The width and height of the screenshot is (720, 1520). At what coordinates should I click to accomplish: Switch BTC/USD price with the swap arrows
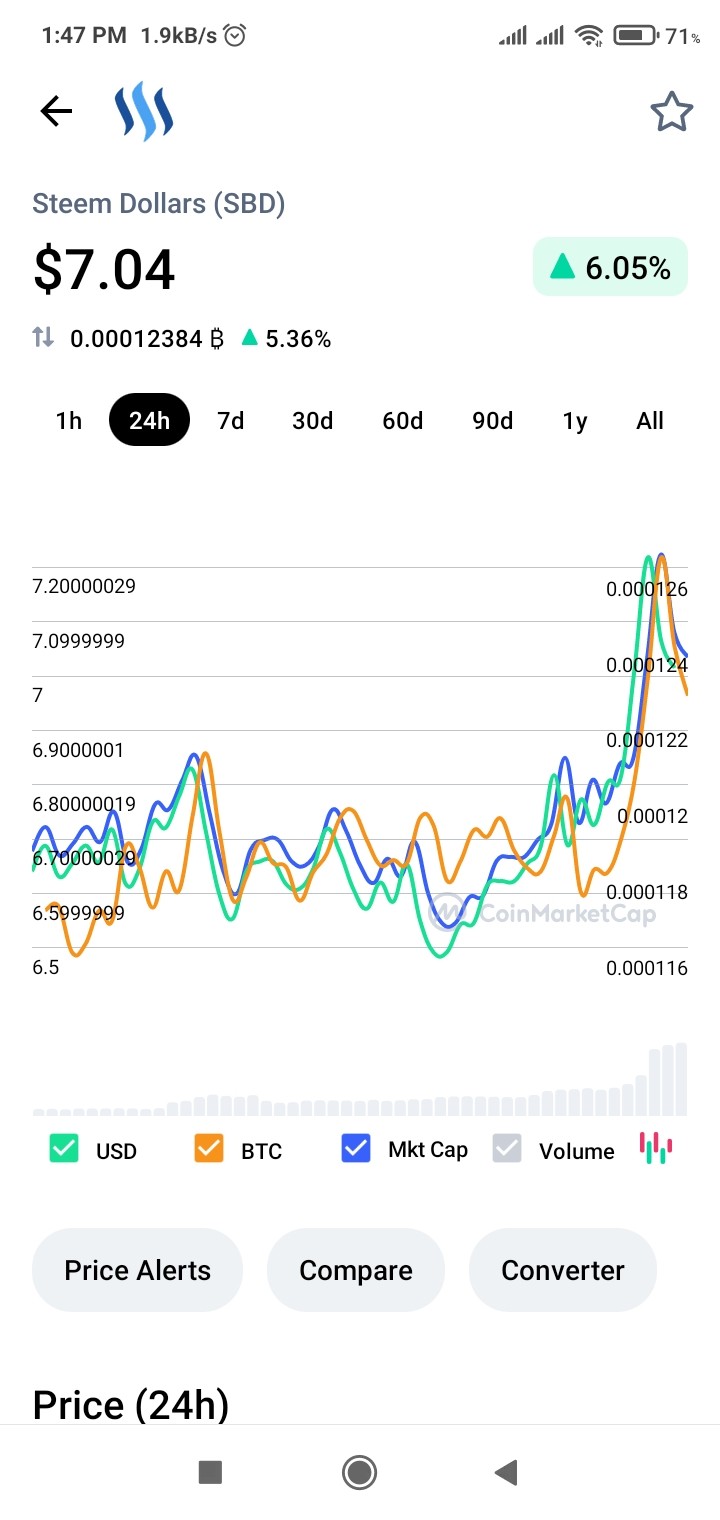43,338
